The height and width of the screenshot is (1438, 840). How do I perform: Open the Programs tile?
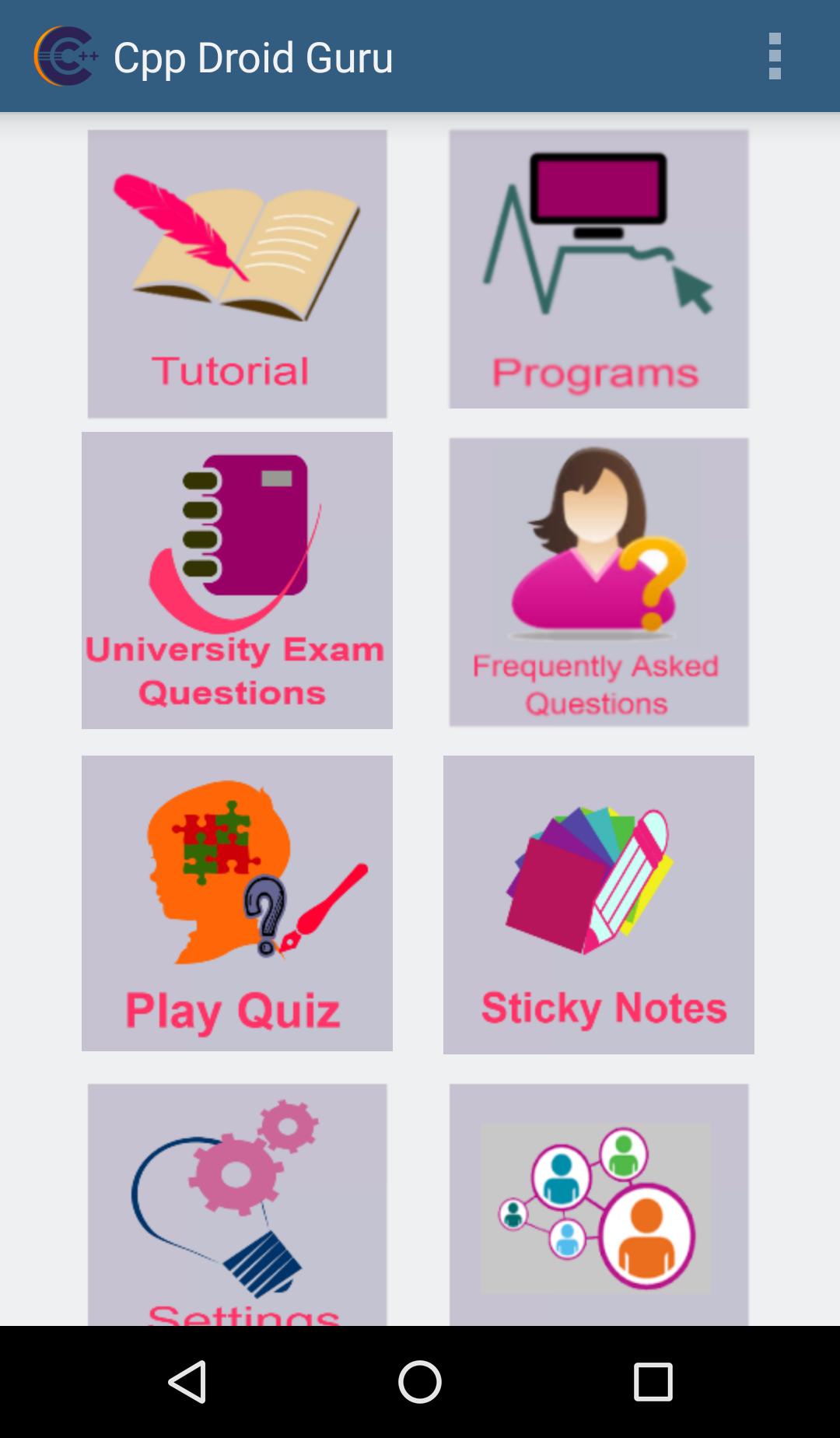coord(598,269)
